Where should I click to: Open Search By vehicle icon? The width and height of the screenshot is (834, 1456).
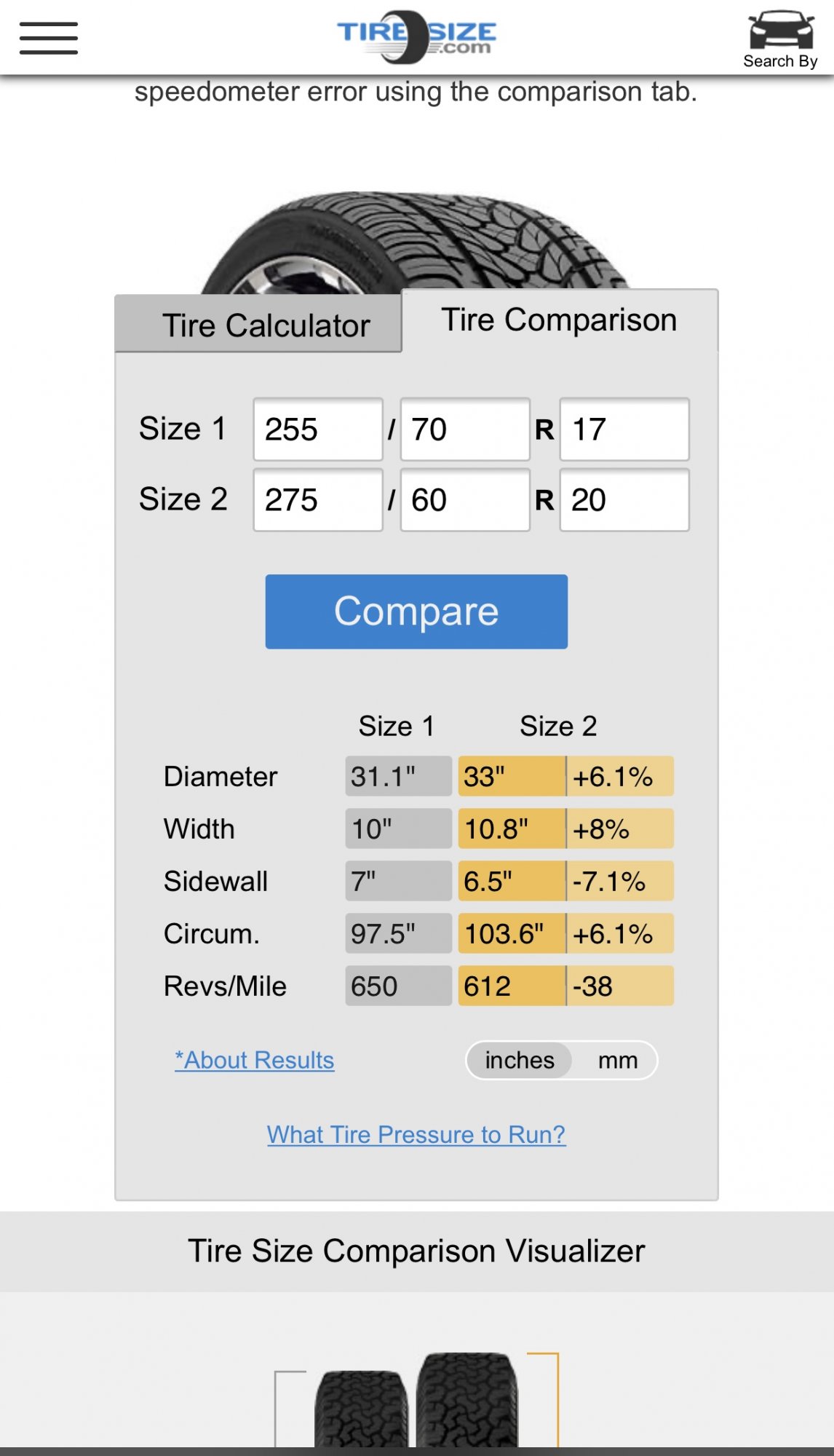[780, 39]
